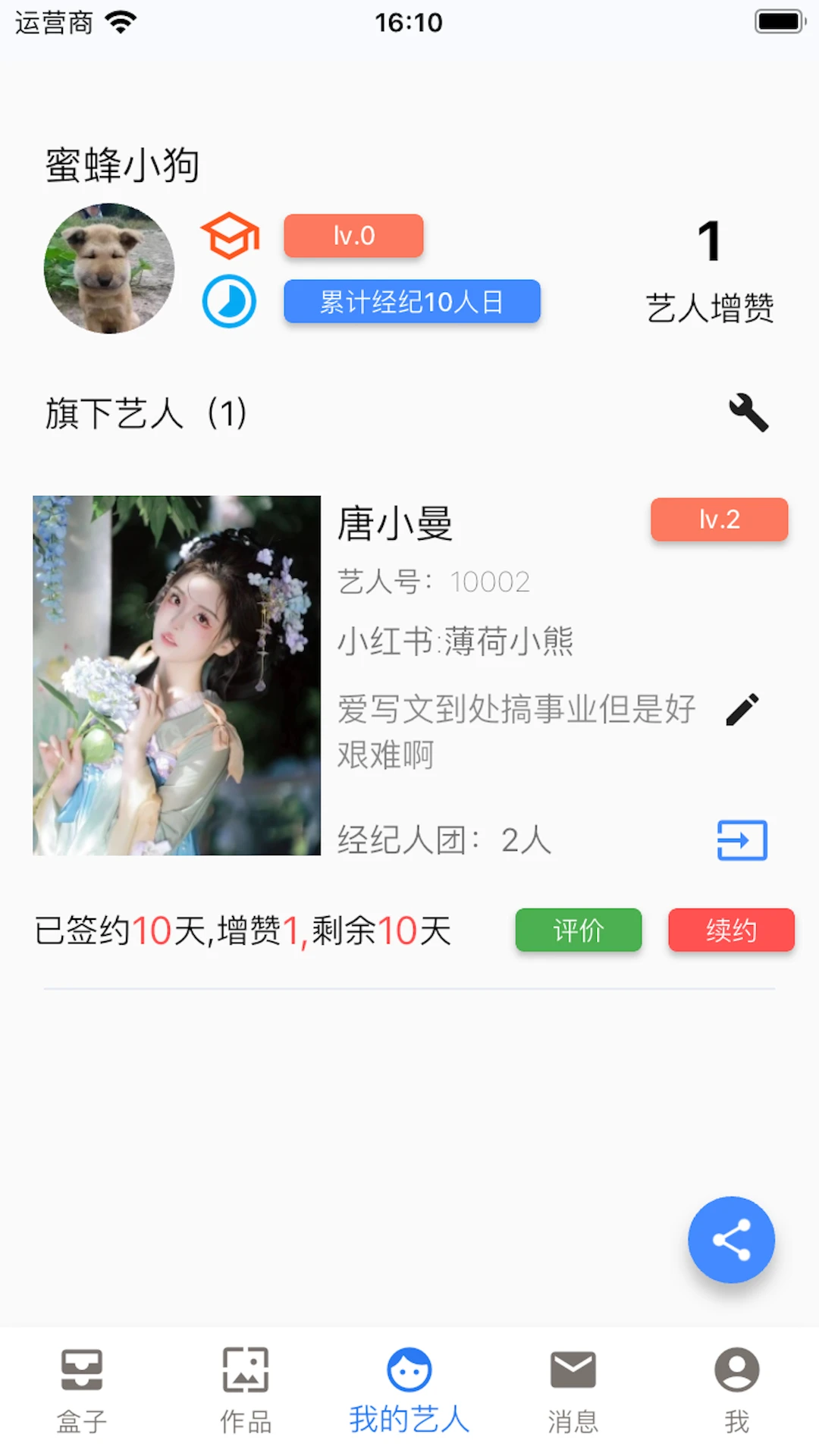Tap the 我 profile icon
This screenshot has height=1456, width=819.
tap(736, 1371)
